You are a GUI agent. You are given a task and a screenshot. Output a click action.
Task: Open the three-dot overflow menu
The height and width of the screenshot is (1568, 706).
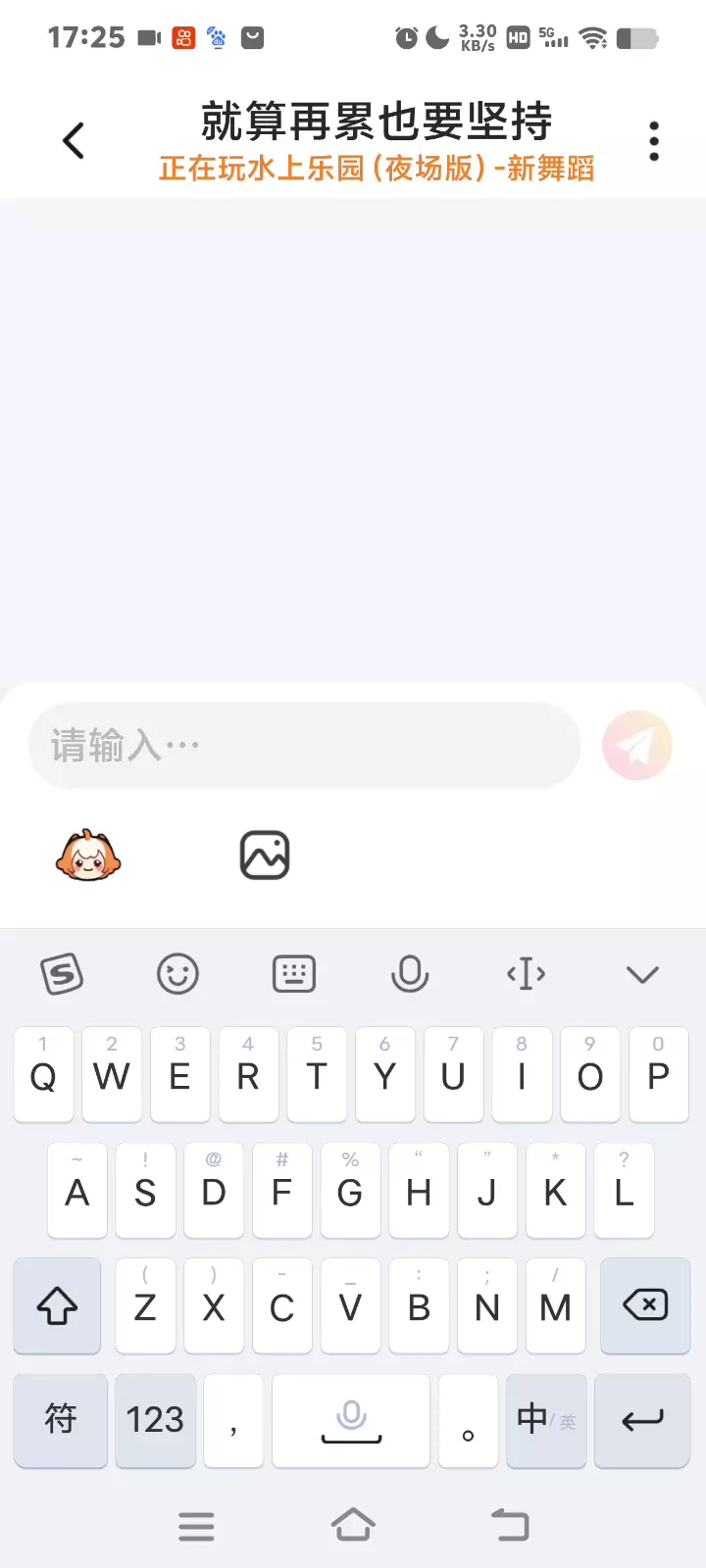coord(654,141)
